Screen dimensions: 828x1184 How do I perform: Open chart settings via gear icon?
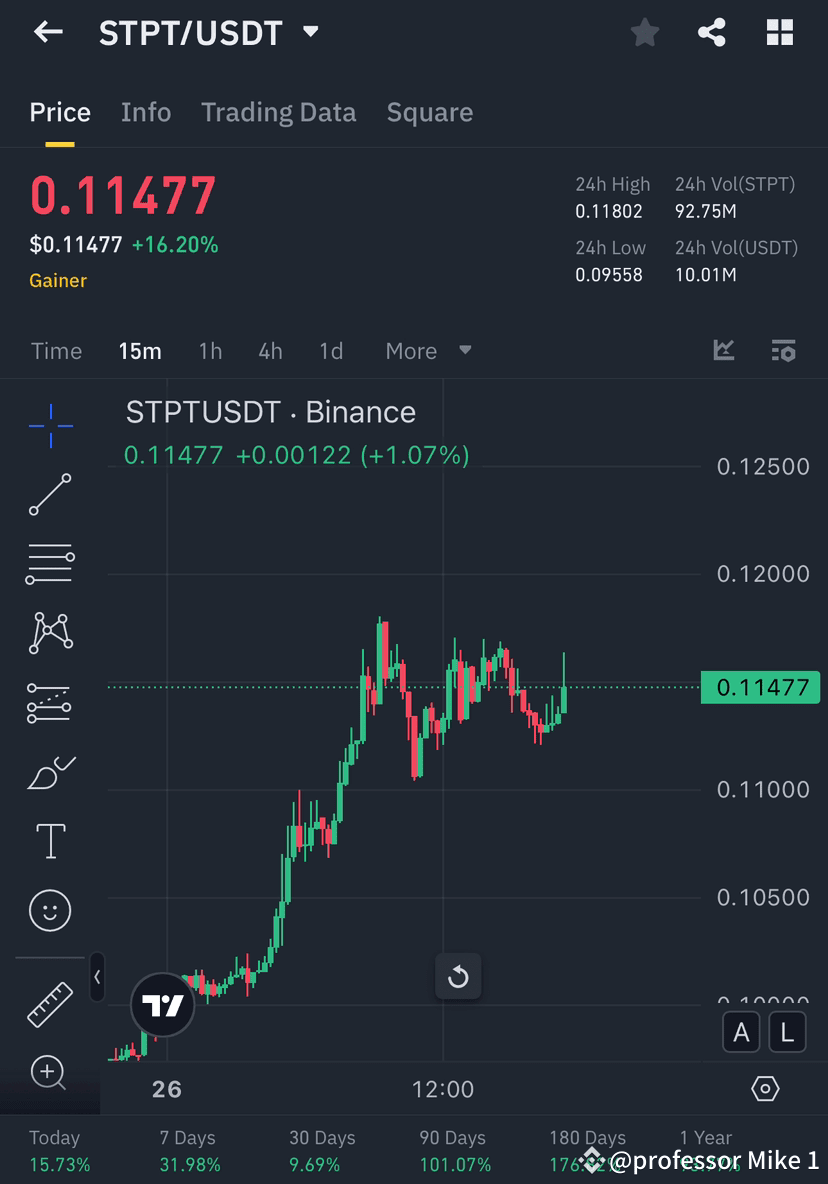point(764,1088)
